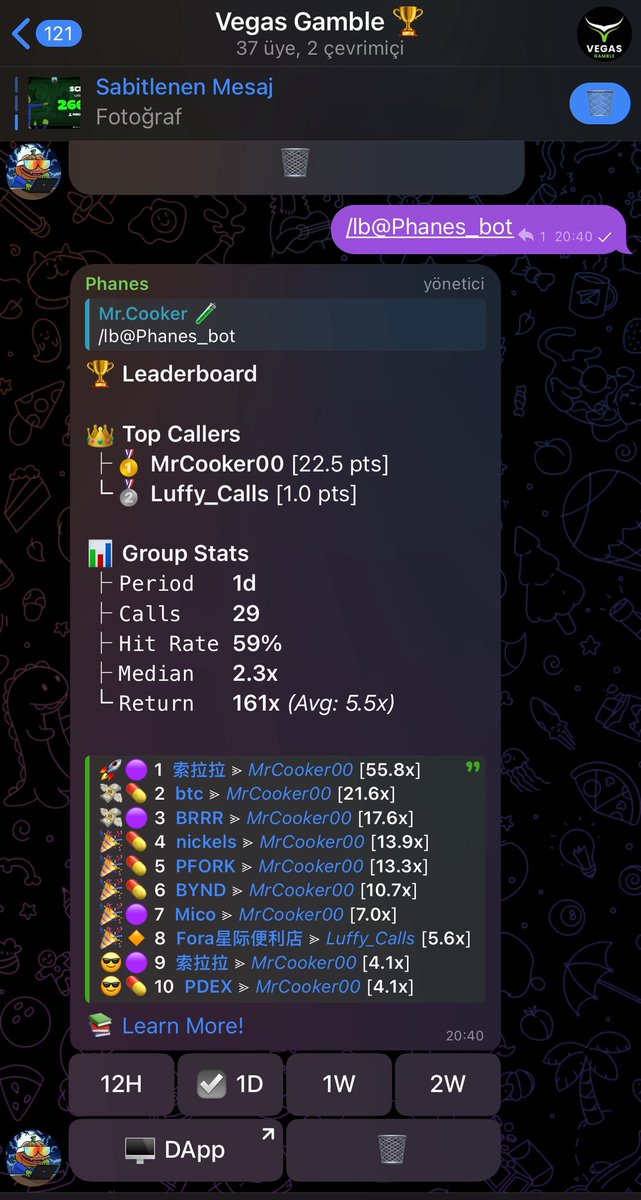Tap the blue trash button on pinned bar
Screen dimensions: 641x1200
[599, 103]
